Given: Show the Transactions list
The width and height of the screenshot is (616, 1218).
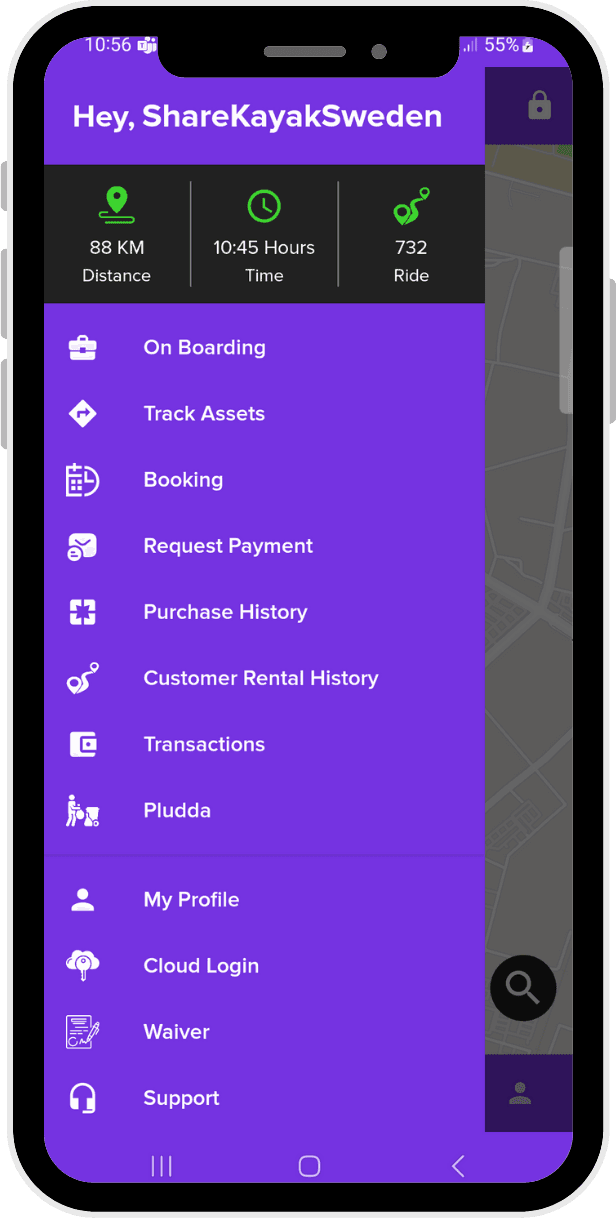Looking at the screenshot, I should click(x=204, y=744).
